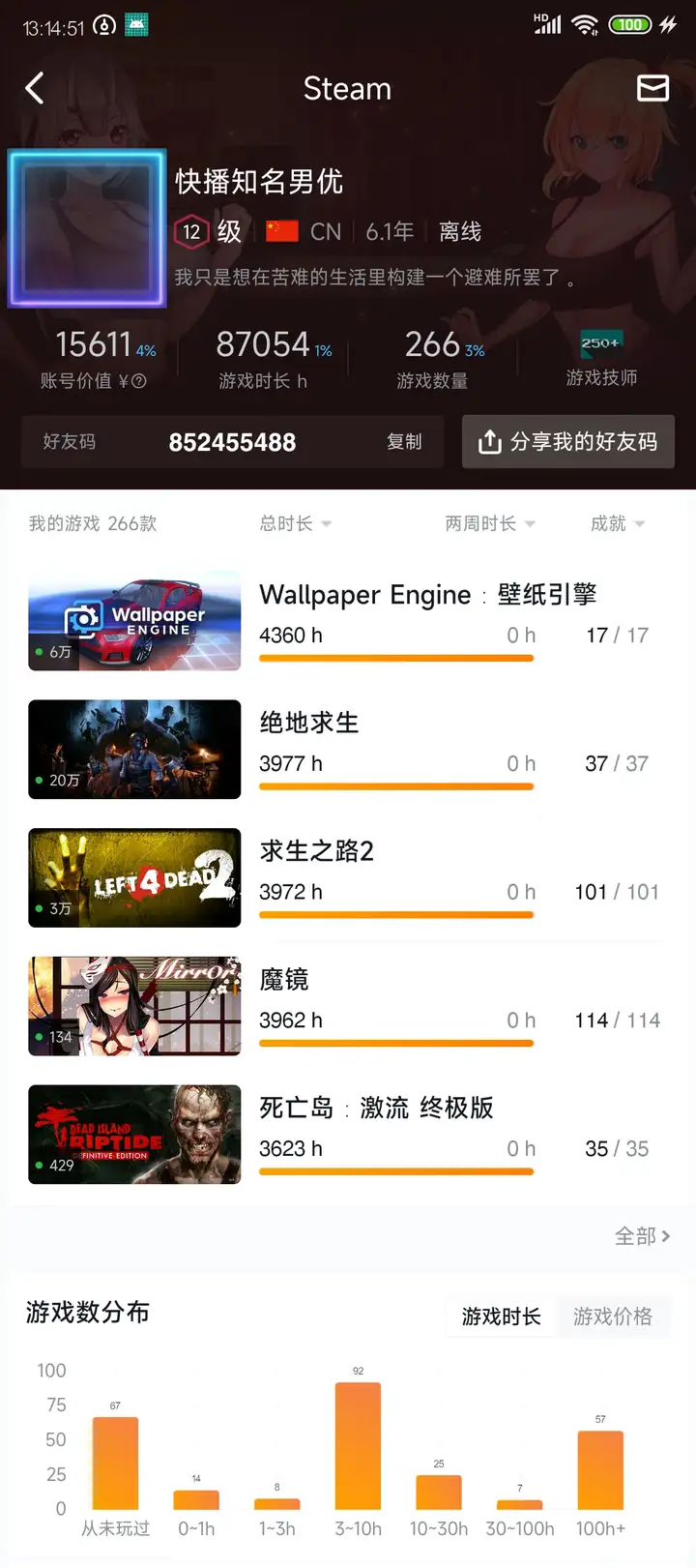Sort games by 成就

617,523
